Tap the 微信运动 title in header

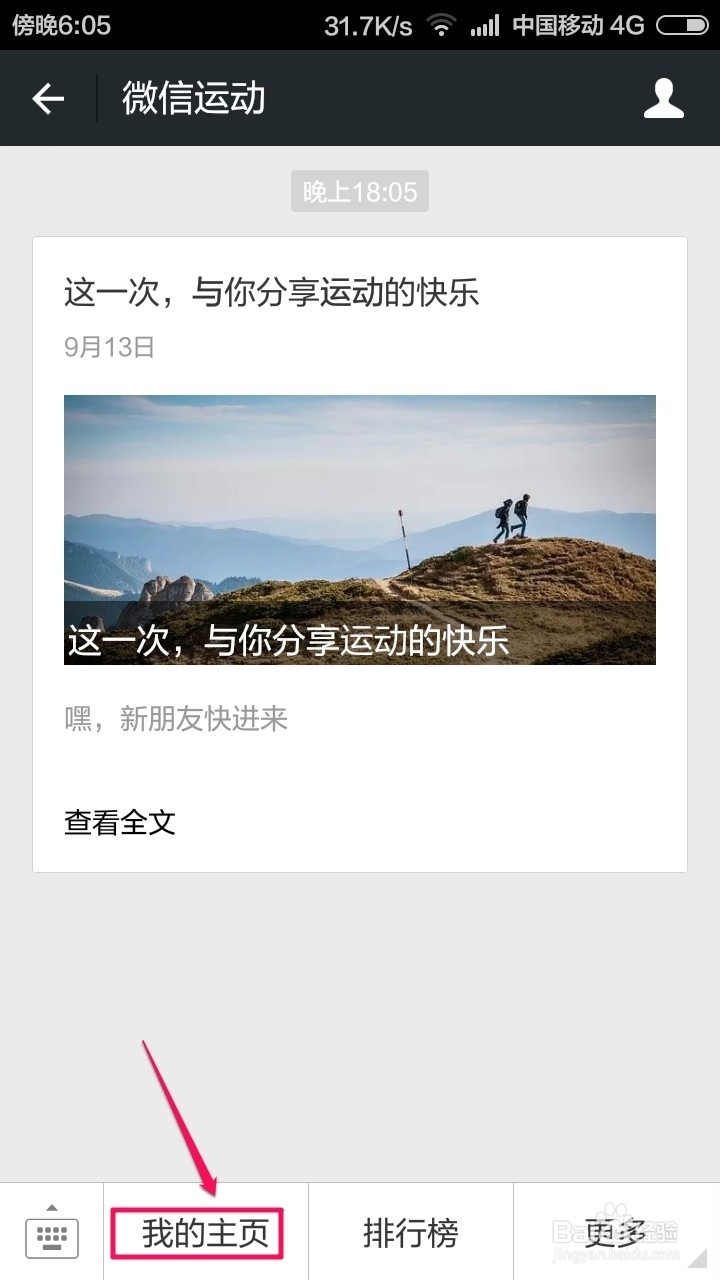coord(193,97)
